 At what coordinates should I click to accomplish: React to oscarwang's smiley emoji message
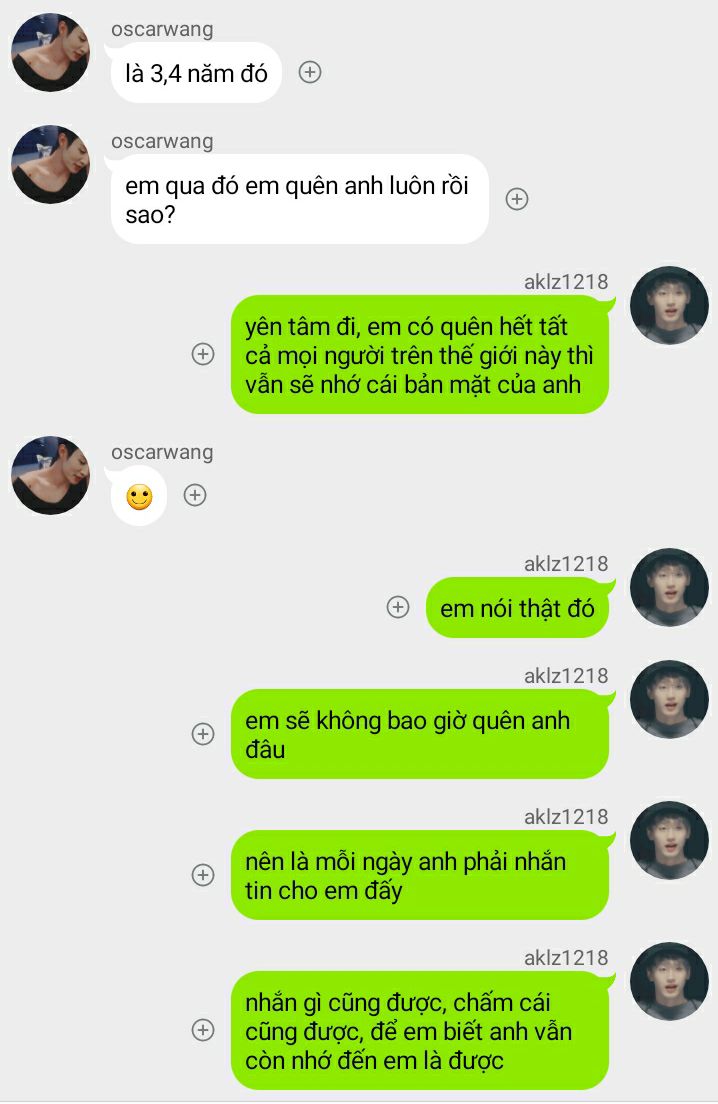(195, 495)
